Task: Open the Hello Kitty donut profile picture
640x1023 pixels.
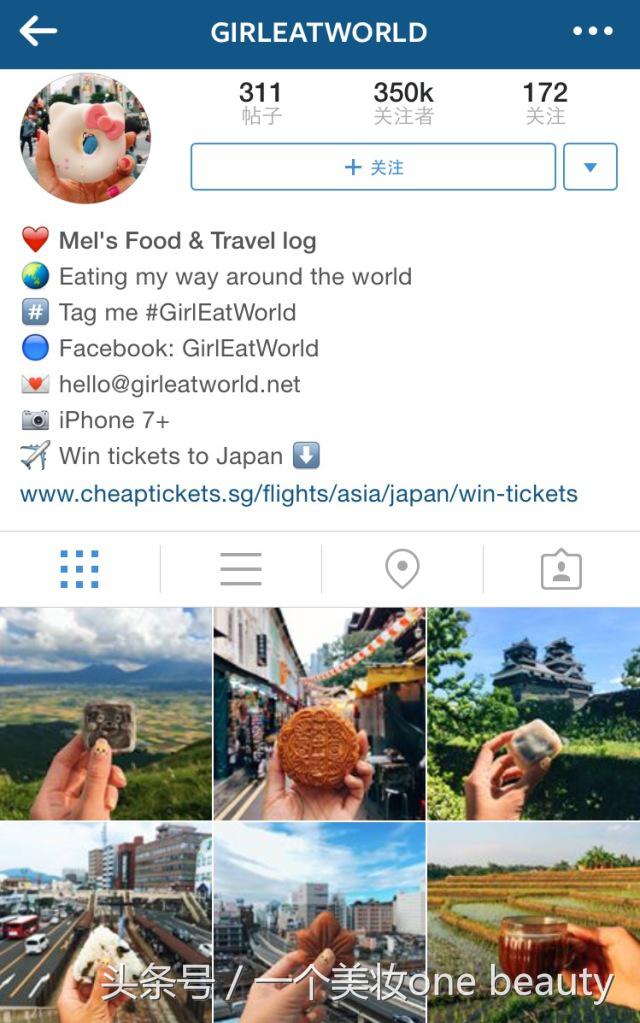Action: (x=85, y=139)
